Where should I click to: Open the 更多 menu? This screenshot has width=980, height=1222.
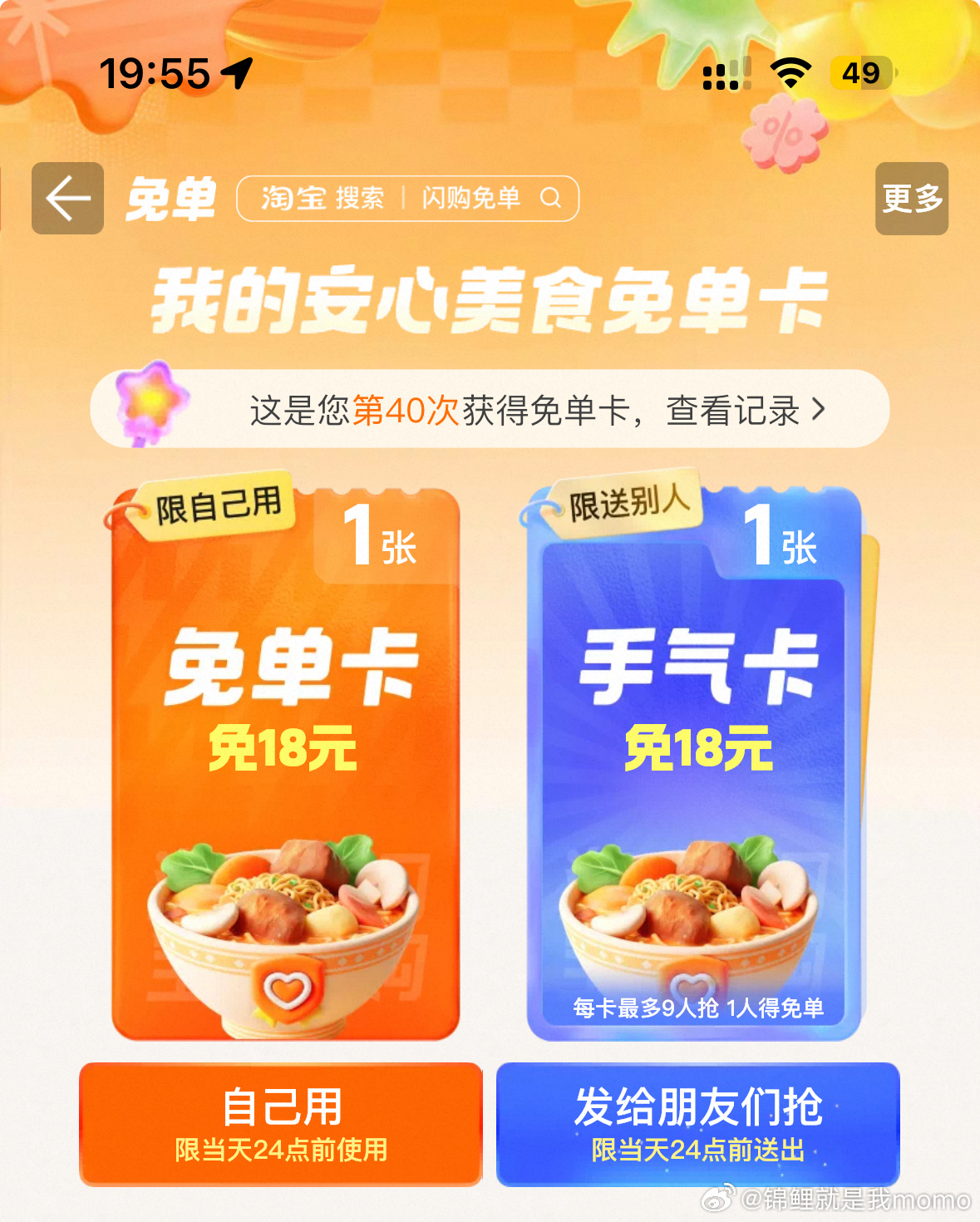coord(911,199)
